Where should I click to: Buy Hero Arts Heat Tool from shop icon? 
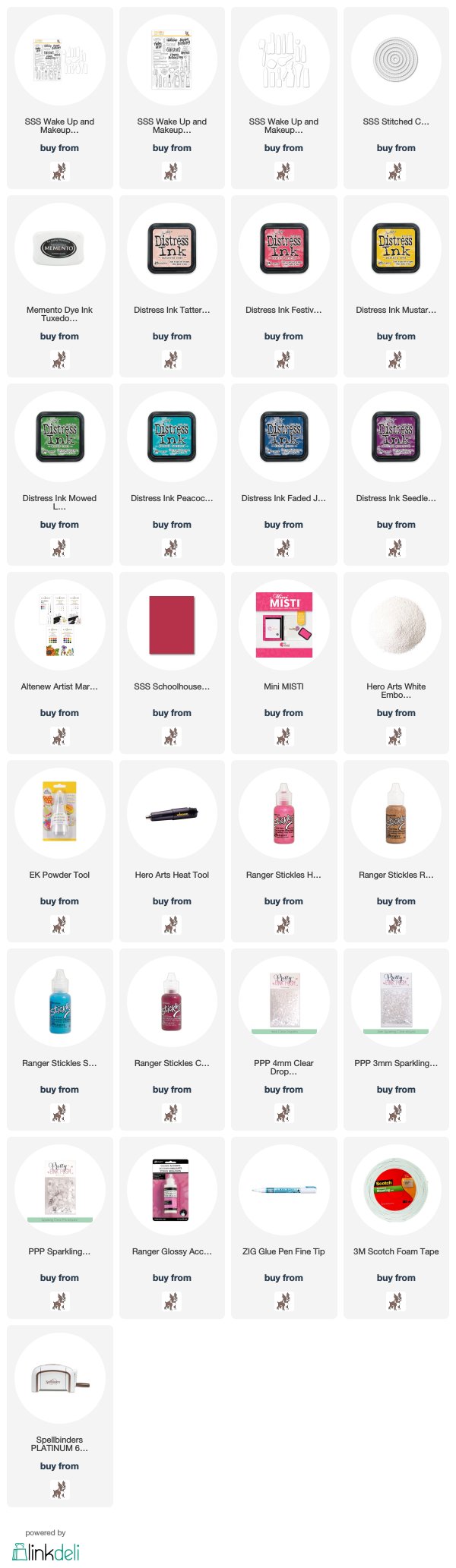[x=172, y=924]
